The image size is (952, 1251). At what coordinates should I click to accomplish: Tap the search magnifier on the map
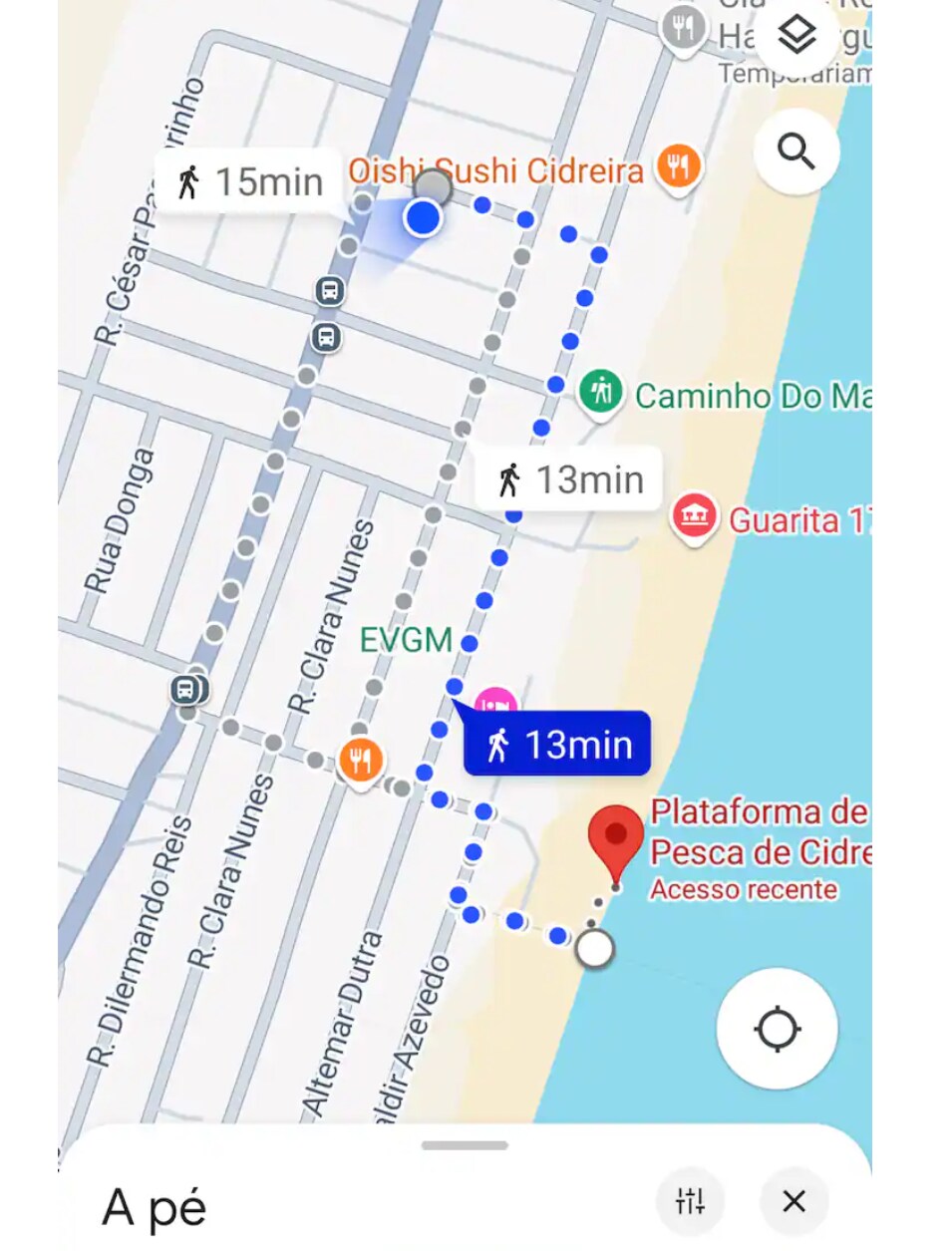coord(795,152)
